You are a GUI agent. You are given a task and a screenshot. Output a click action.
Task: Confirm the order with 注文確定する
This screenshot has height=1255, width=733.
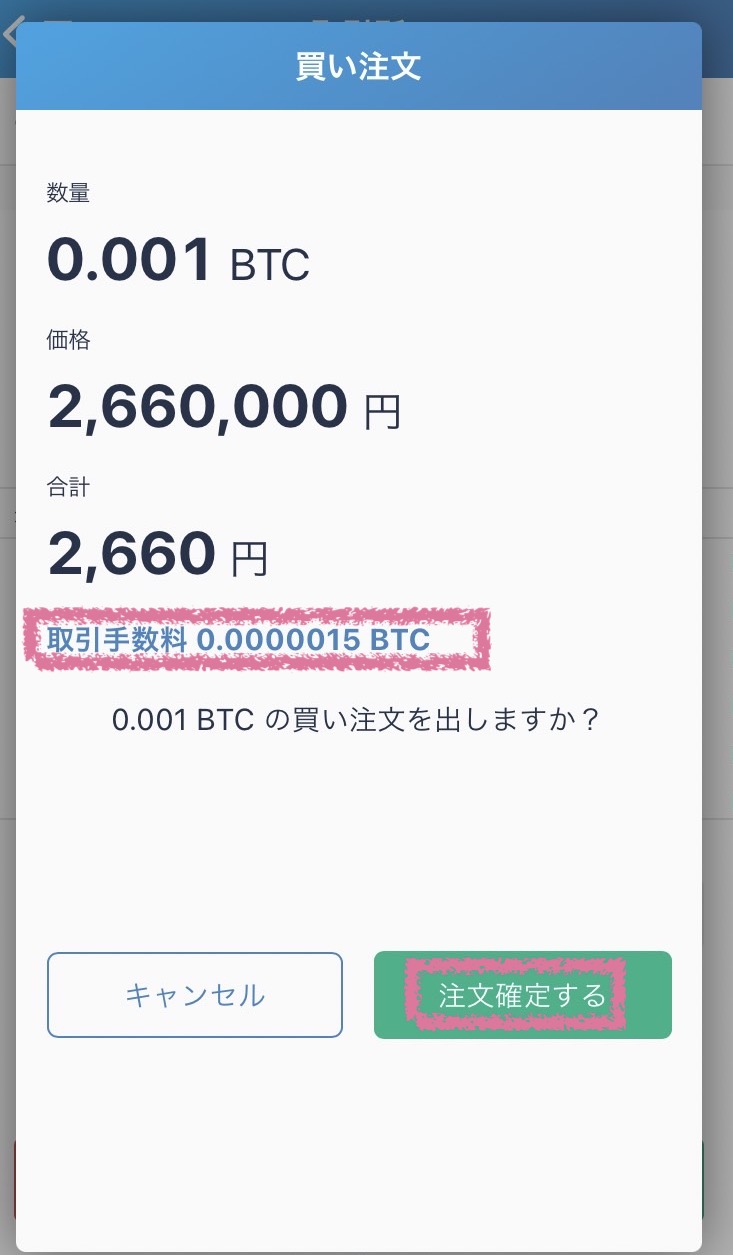point(523,995)
